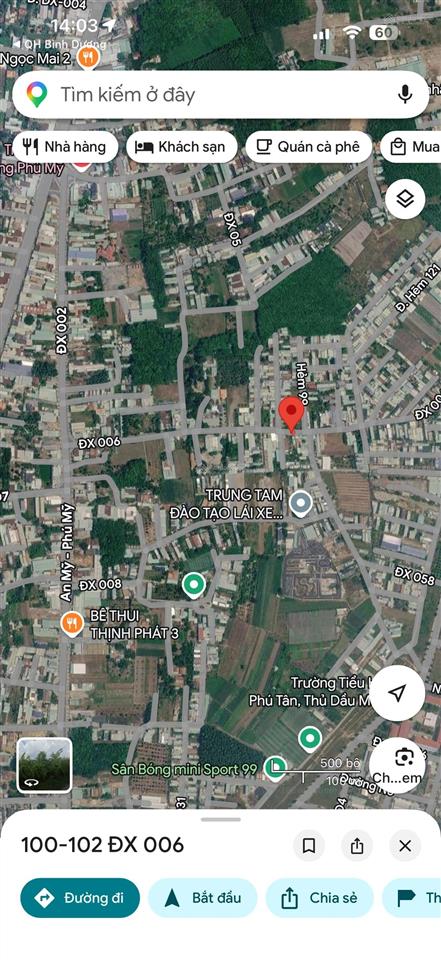Save the 100-102 ĐX 006 place with bookmark
The image size is (441, 960).
pyautogui.click(x=309, y=846)
